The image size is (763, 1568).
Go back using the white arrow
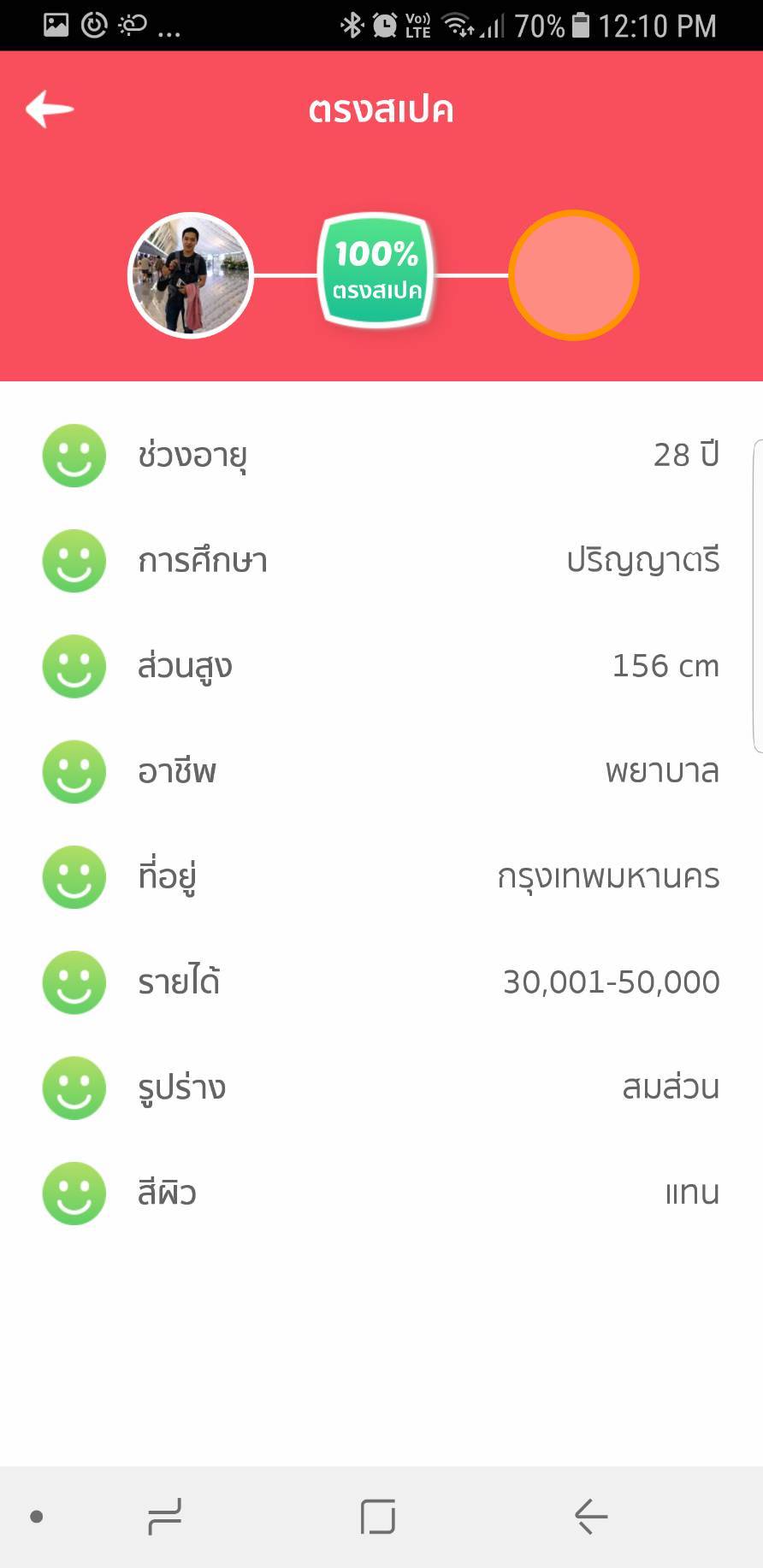pyautogui.click(x=50, y=109)
